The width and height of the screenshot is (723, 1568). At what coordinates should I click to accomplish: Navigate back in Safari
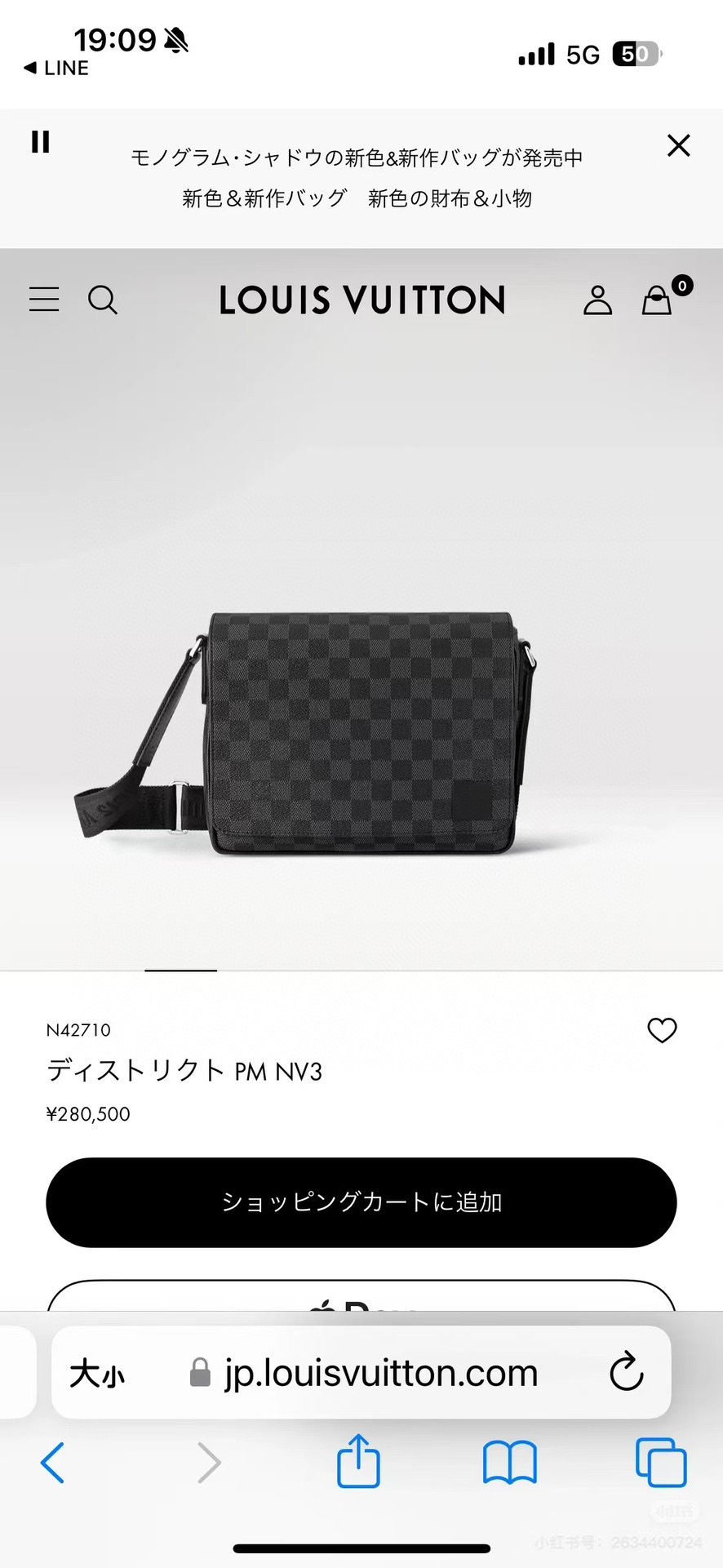coord(53,1464)
